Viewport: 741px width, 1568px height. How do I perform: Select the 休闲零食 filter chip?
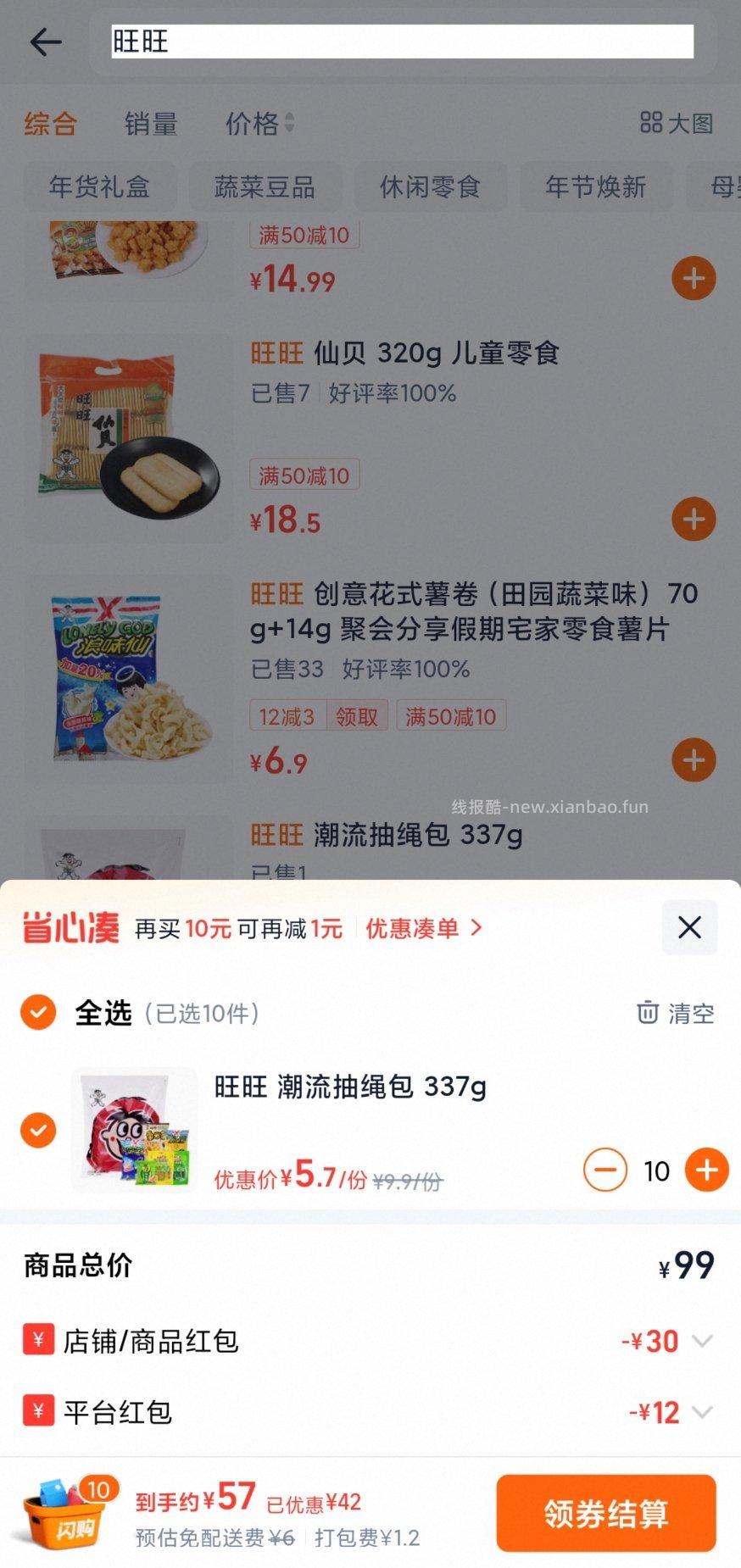(431, 186)
